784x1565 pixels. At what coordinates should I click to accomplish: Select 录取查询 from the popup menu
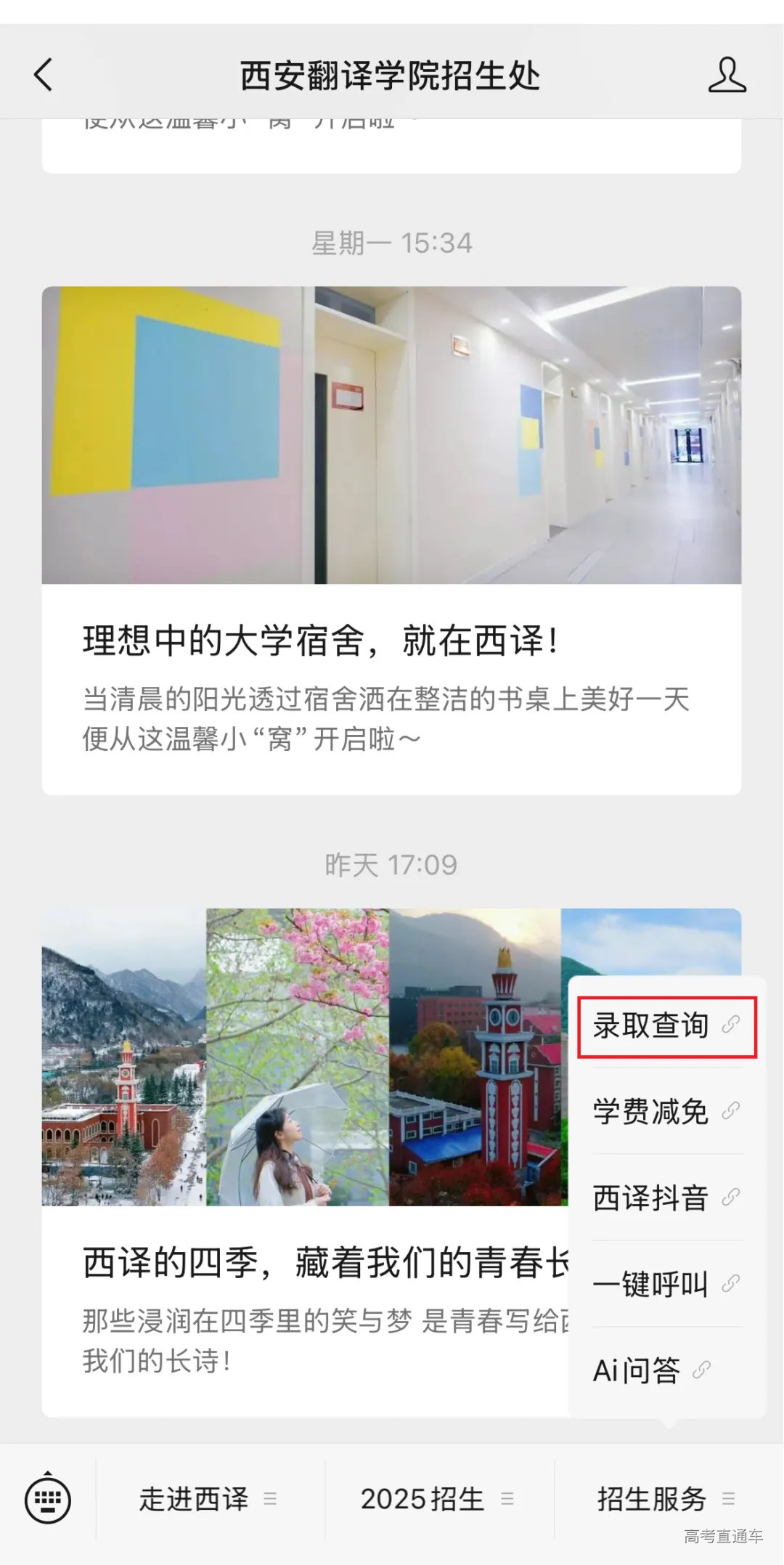pyautogui.click(x=666, y=1025)
